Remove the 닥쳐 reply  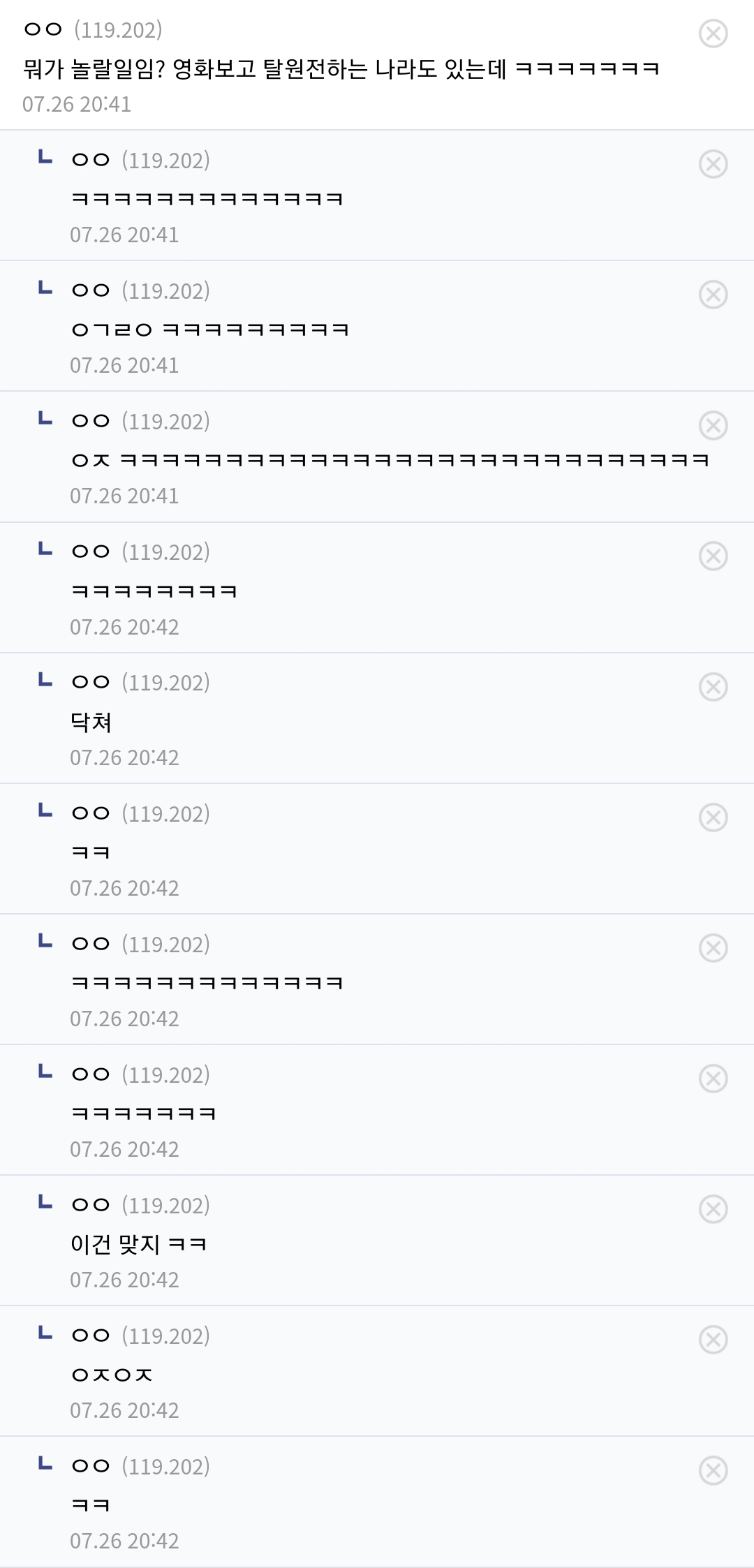[713, 687]
